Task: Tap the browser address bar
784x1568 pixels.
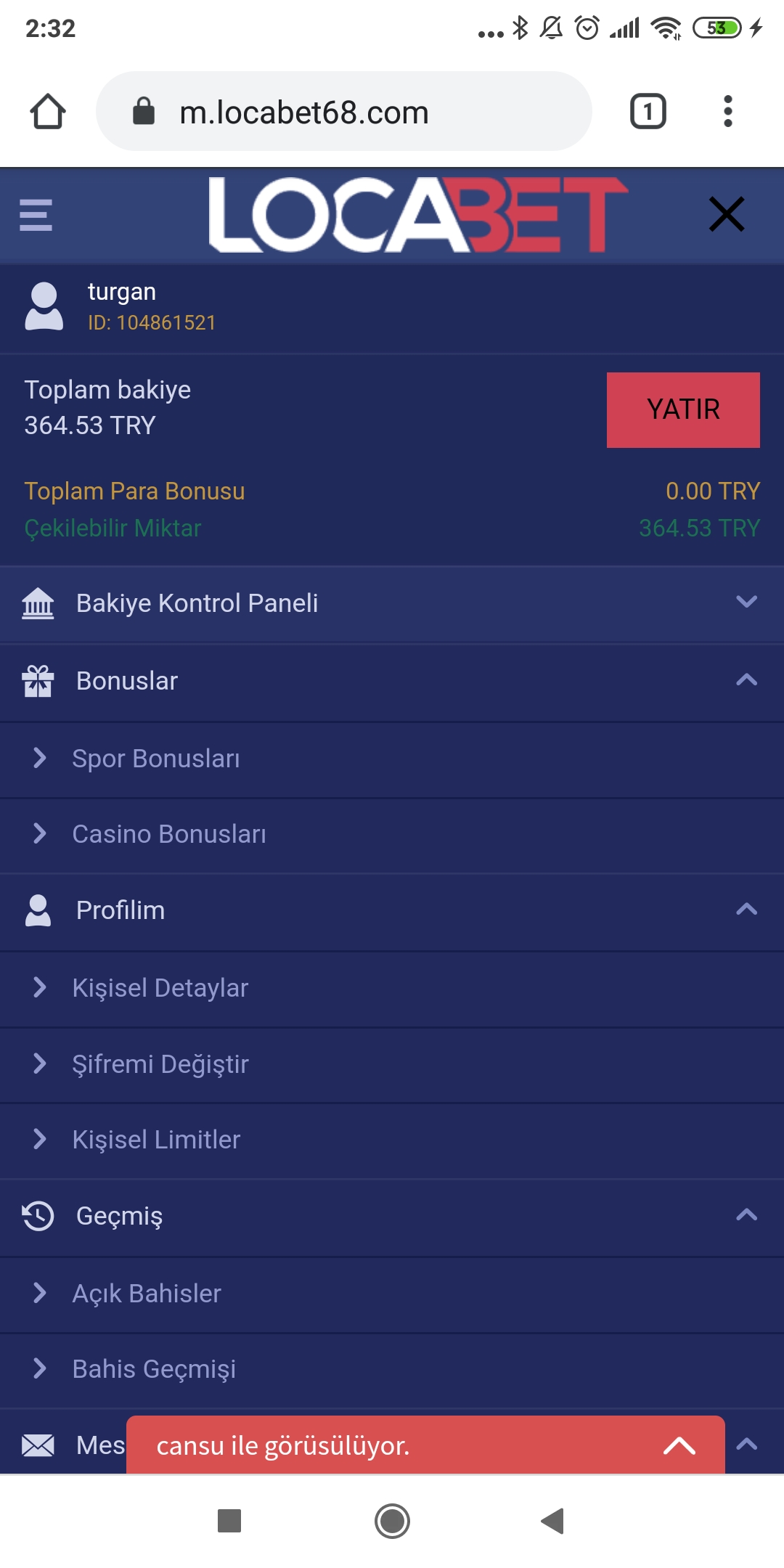Action: [344, 112]
